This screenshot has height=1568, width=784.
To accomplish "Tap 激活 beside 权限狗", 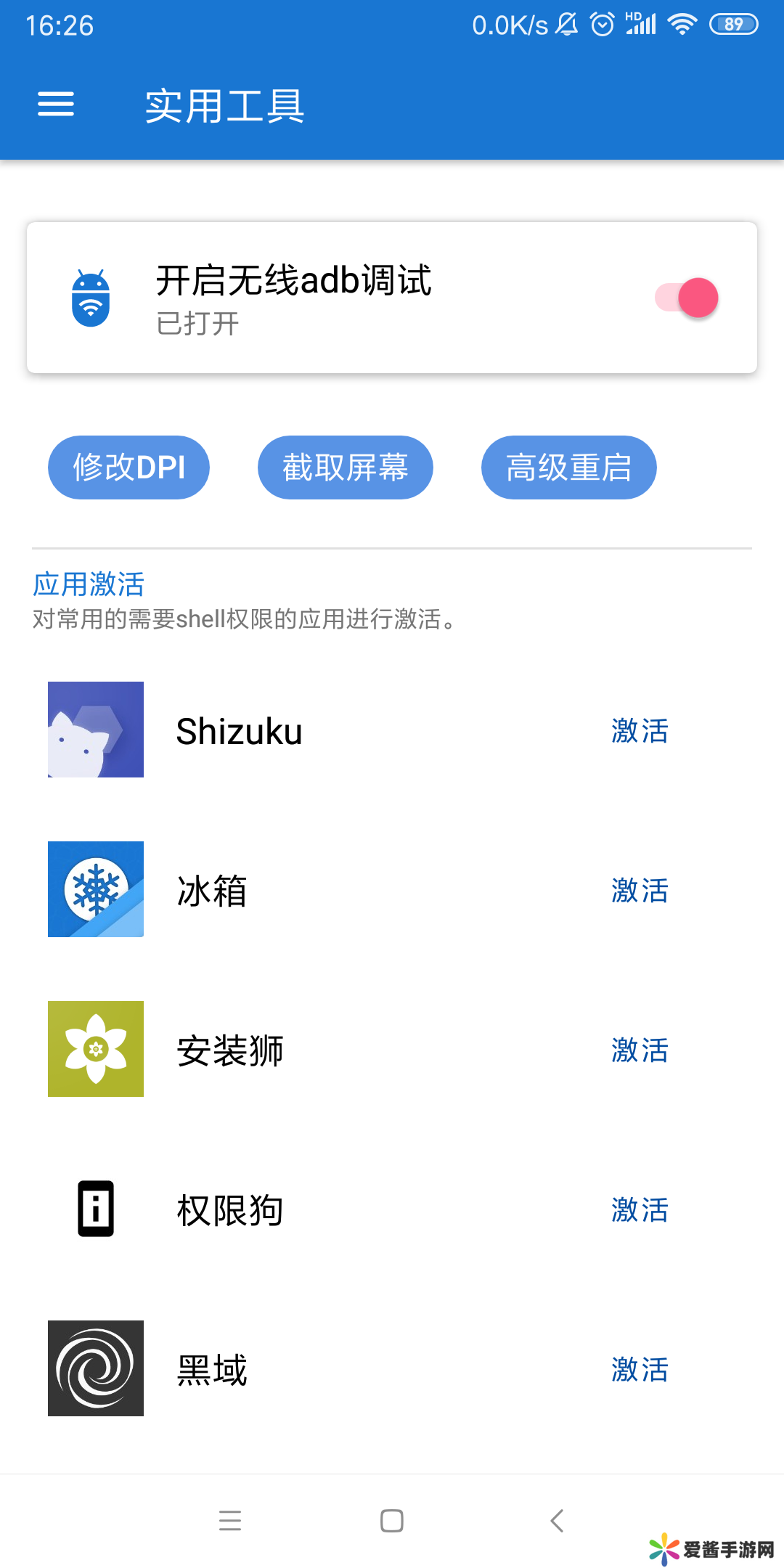I will click(640, 1209).
